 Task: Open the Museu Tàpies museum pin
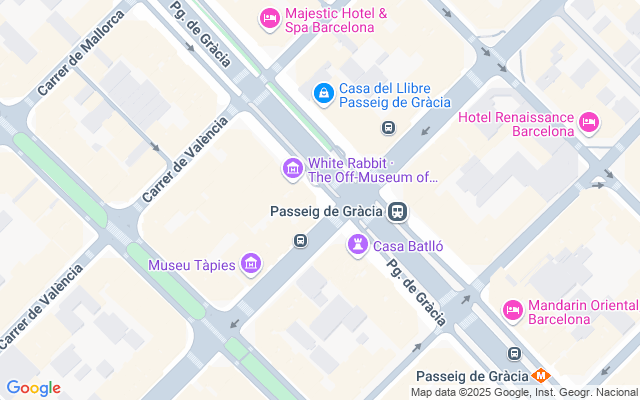[251, 264]
